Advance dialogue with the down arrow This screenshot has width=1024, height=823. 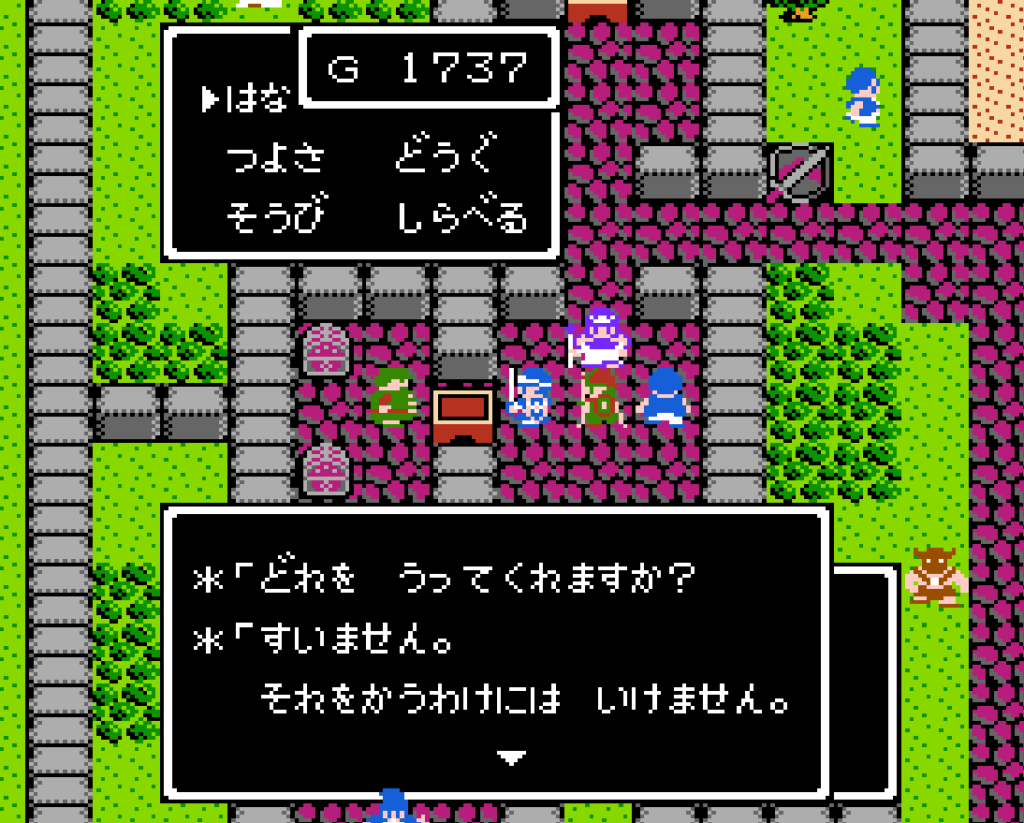[512, 758]
